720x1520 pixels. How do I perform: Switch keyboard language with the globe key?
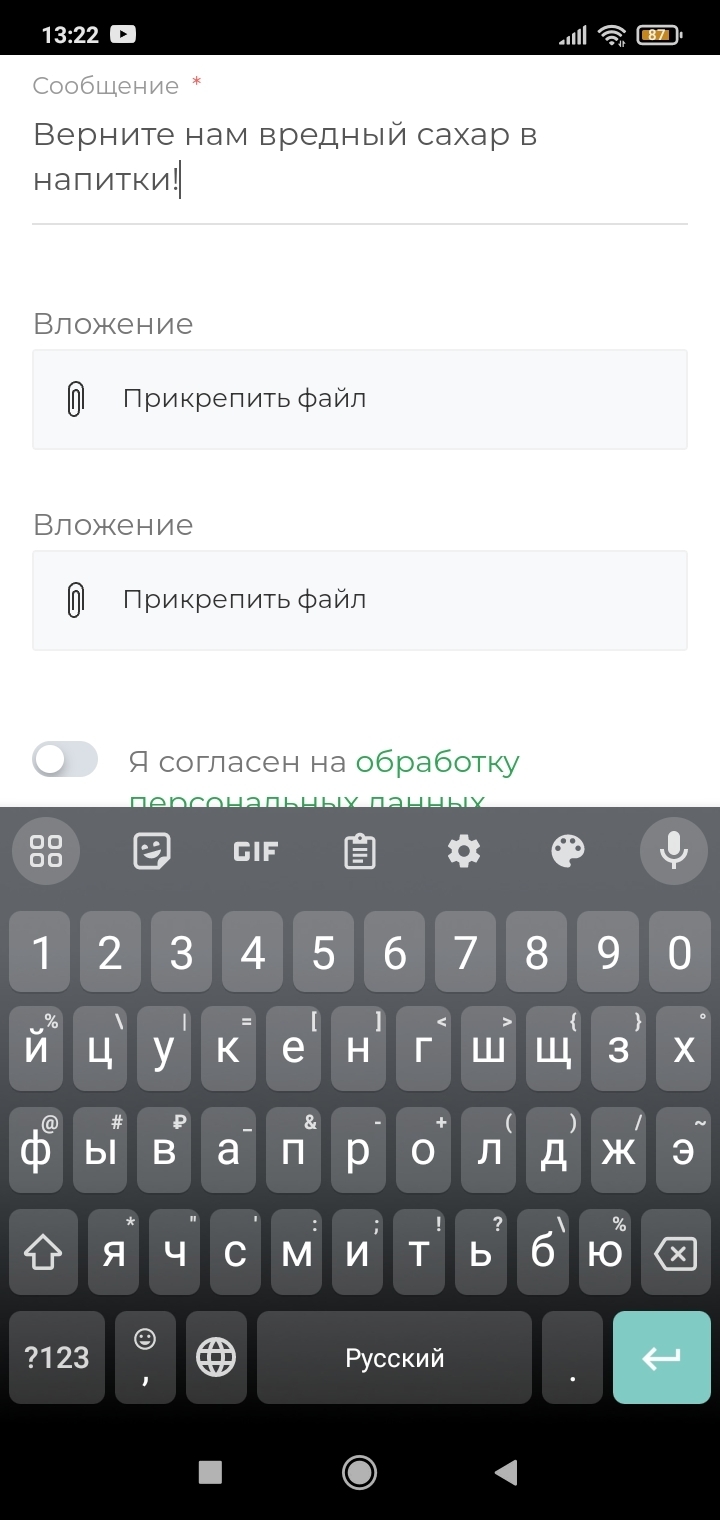tap(216, 1357)
